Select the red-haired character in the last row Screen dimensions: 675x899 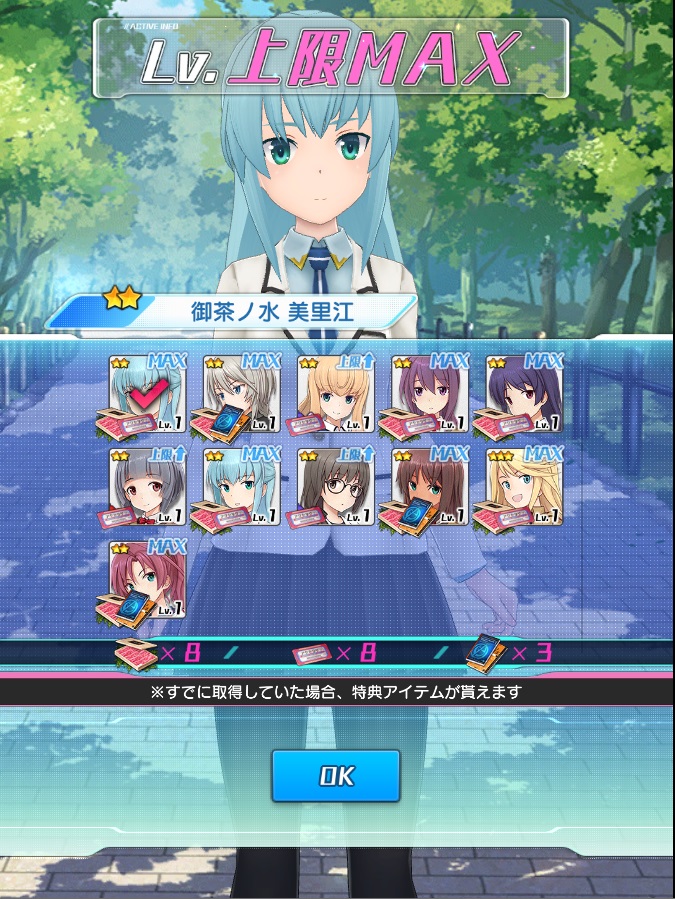(x=146, y=580)
